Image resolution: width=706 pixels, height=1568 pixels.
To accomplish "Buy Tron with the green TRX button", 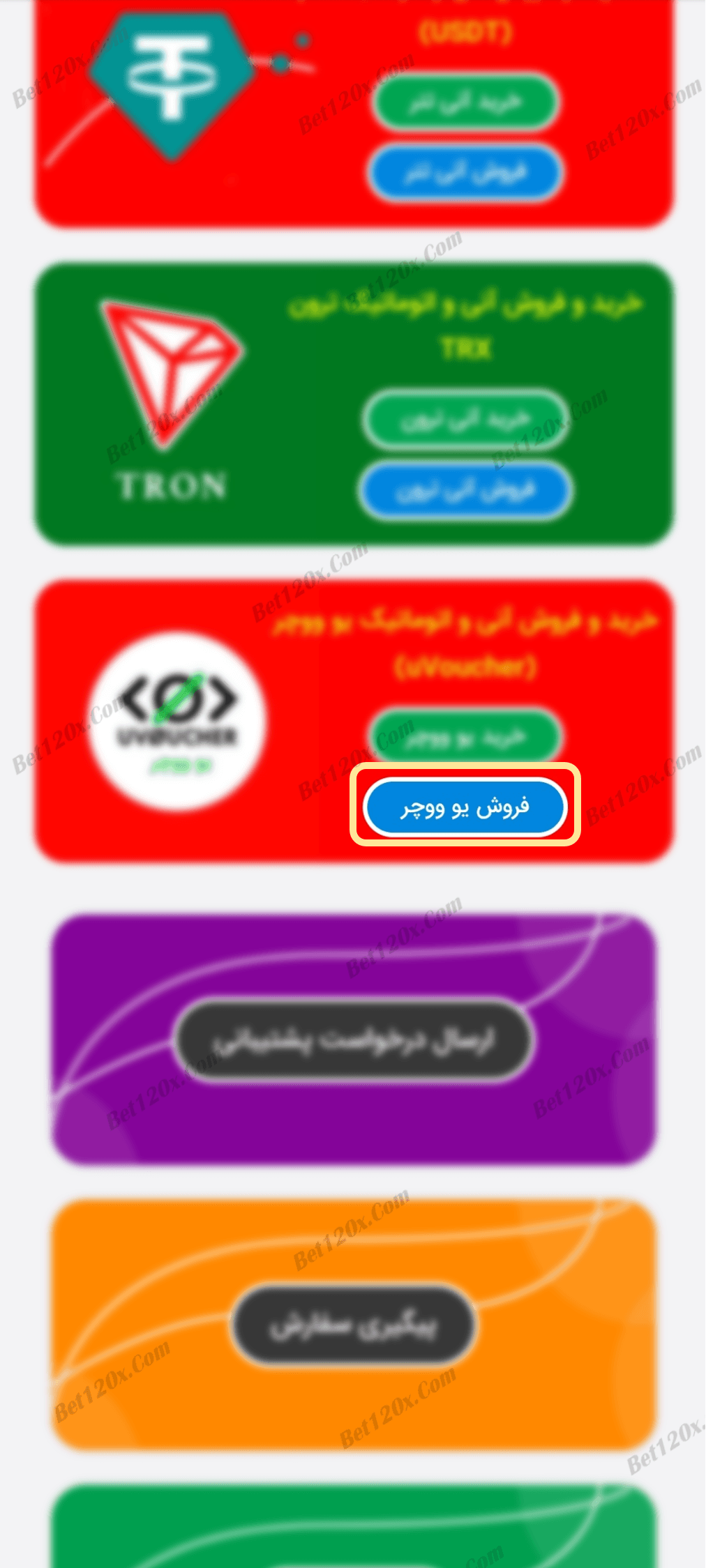I will [x=465, y=419].
